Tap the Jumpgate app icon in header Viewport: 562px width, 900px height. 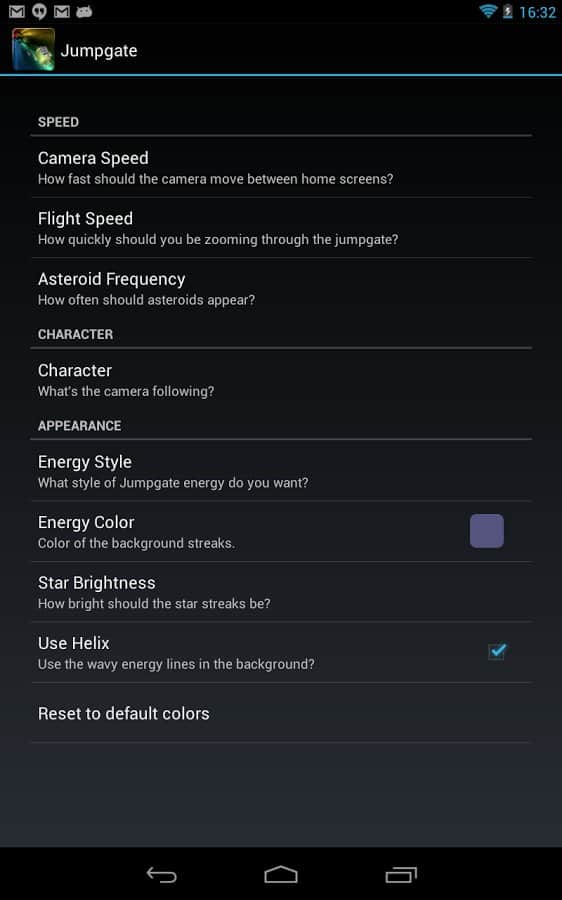33,50
